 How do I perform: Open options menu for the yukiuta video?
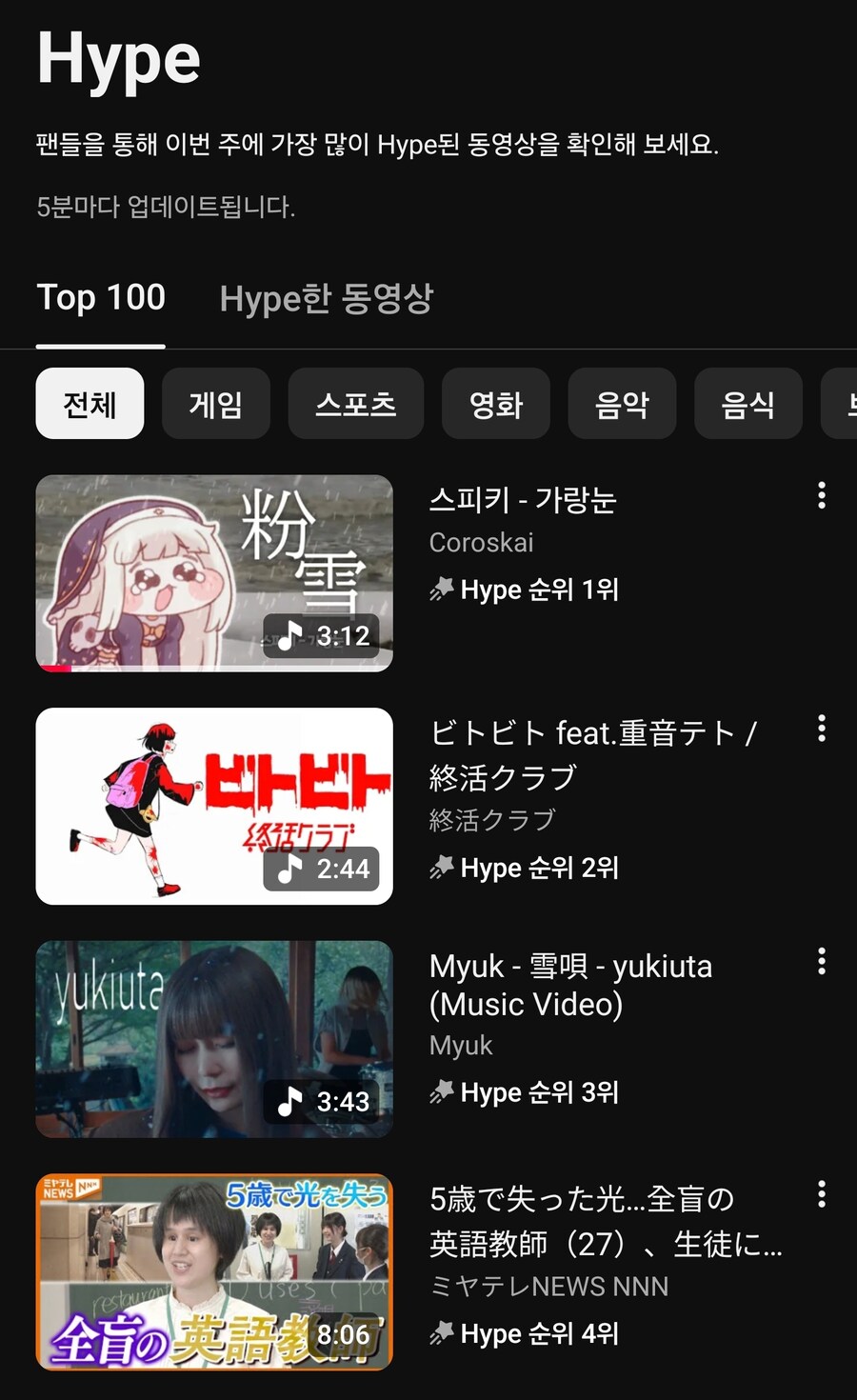[x=821, y=964]
